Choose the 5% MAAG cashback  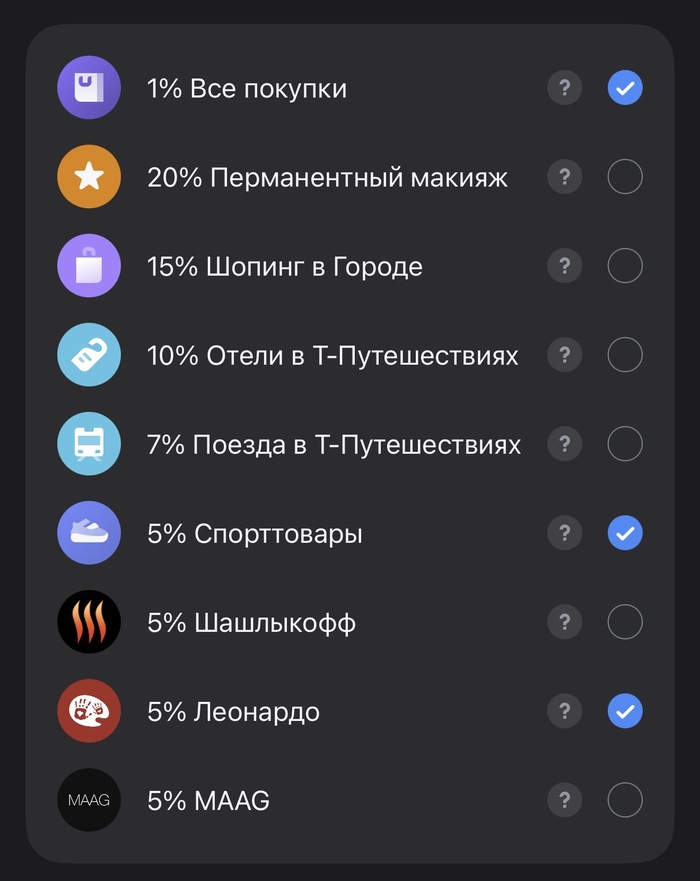(x=625, y=800)
